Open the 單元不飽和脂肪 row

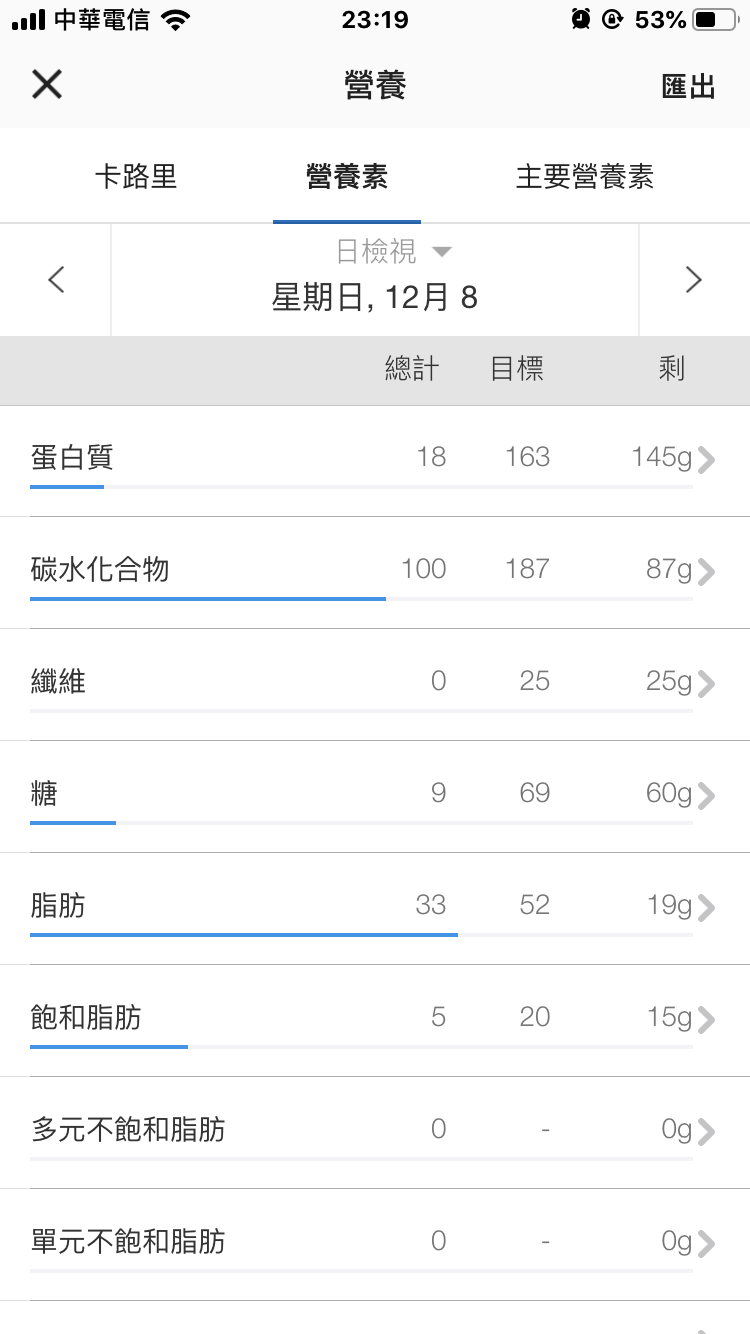point(375,1245)
